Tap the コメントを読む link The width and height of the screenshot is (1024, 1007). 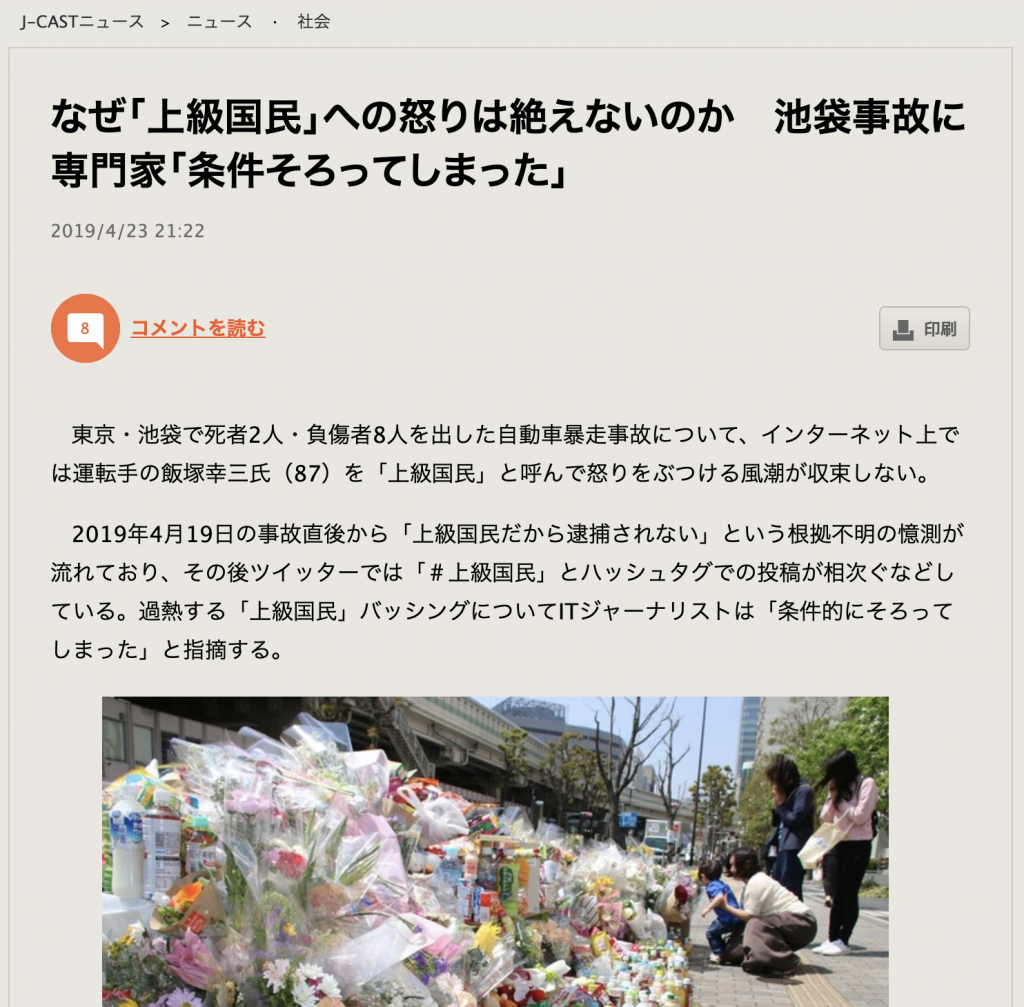(x=198, y=328)
